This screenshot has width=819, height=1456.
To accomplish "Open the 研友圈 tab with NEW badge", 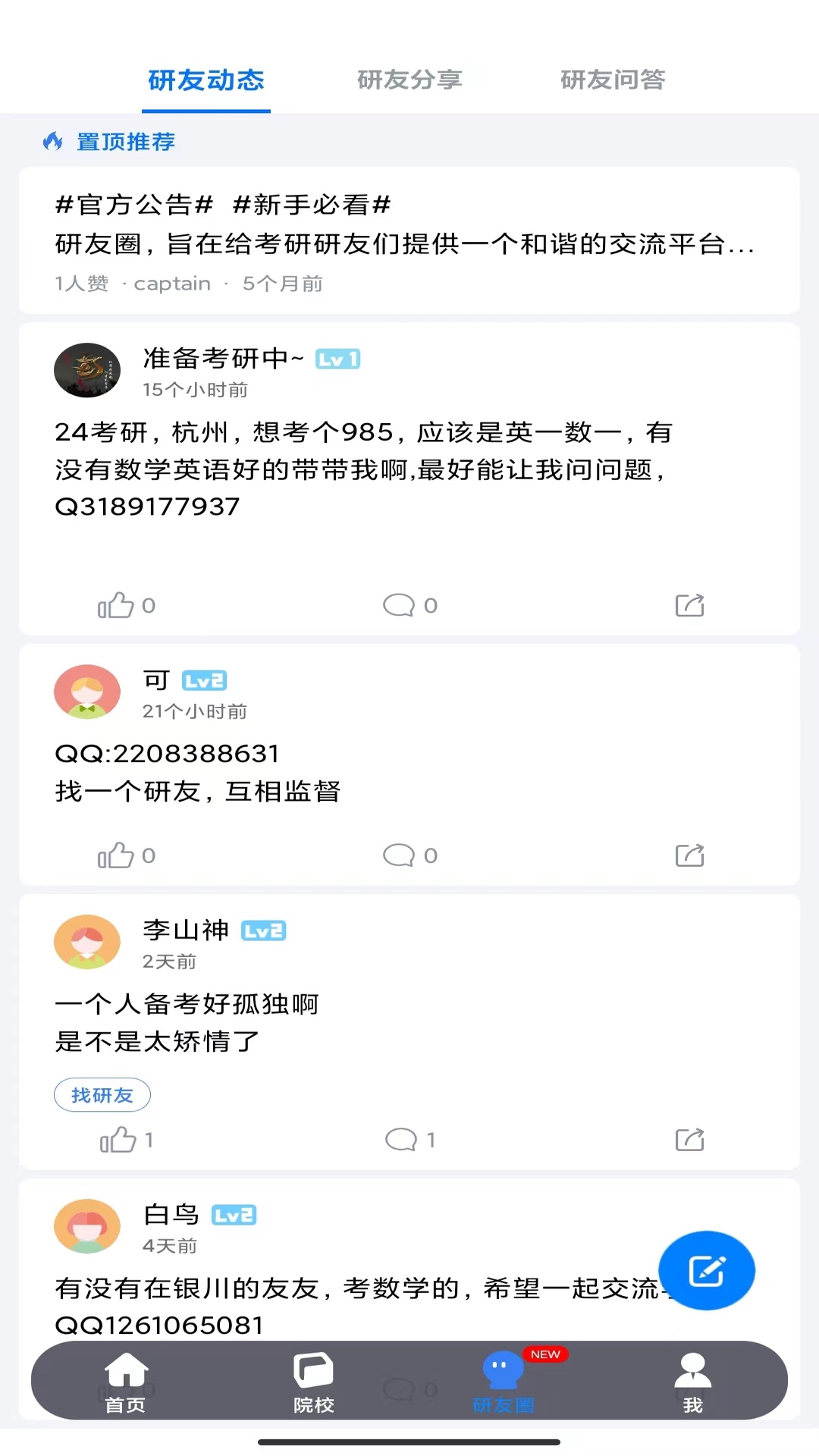I will click(501, 1382).
